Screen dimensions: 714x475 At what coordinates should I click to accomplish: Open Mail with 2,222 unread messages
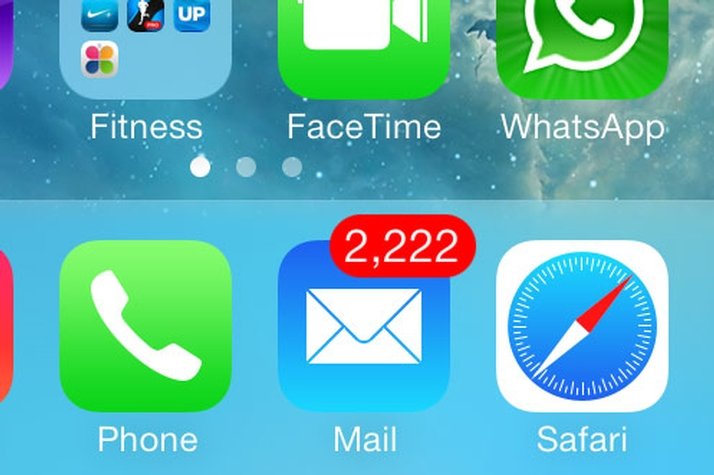point(363,325)
